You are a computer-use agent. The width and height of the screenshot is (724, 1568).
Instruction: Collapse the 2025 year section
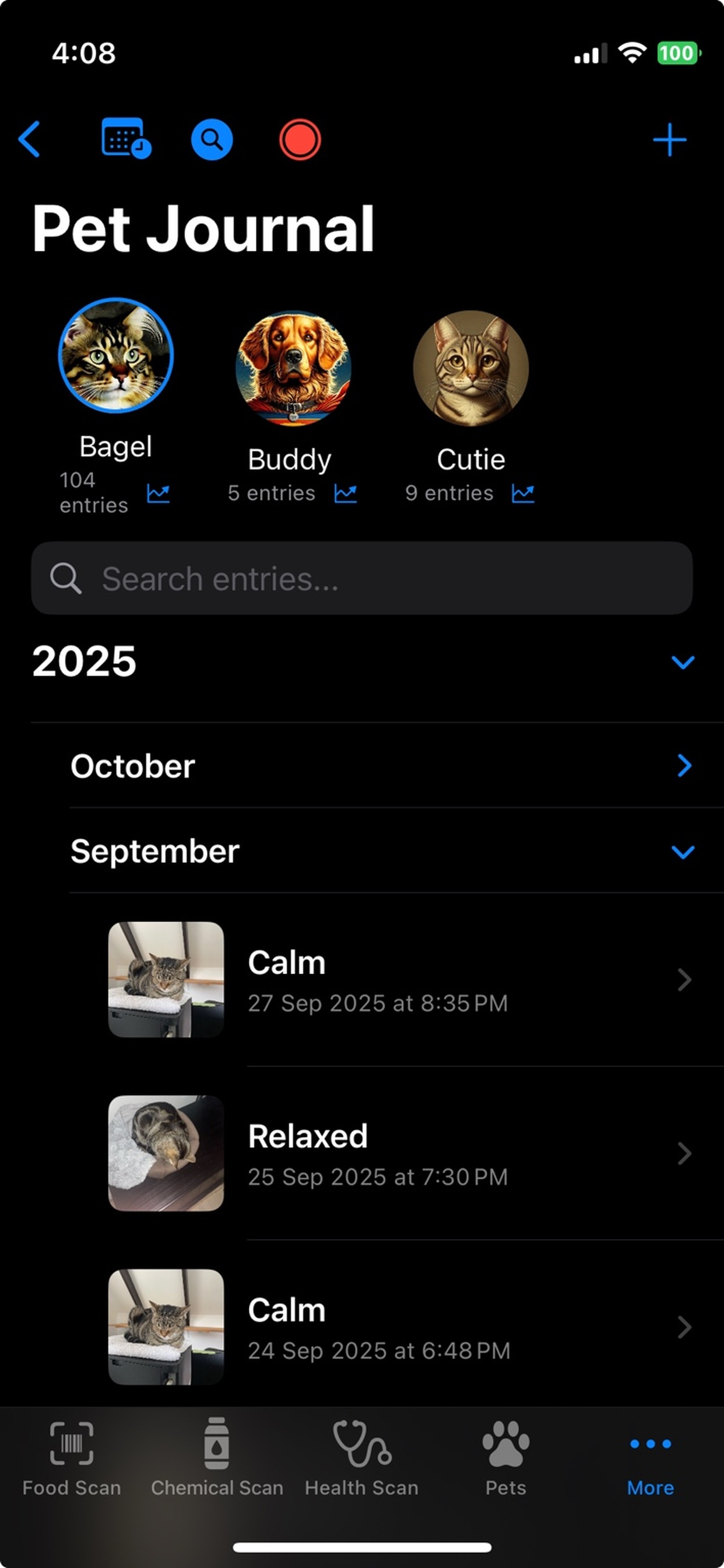[x=683, y=662]
